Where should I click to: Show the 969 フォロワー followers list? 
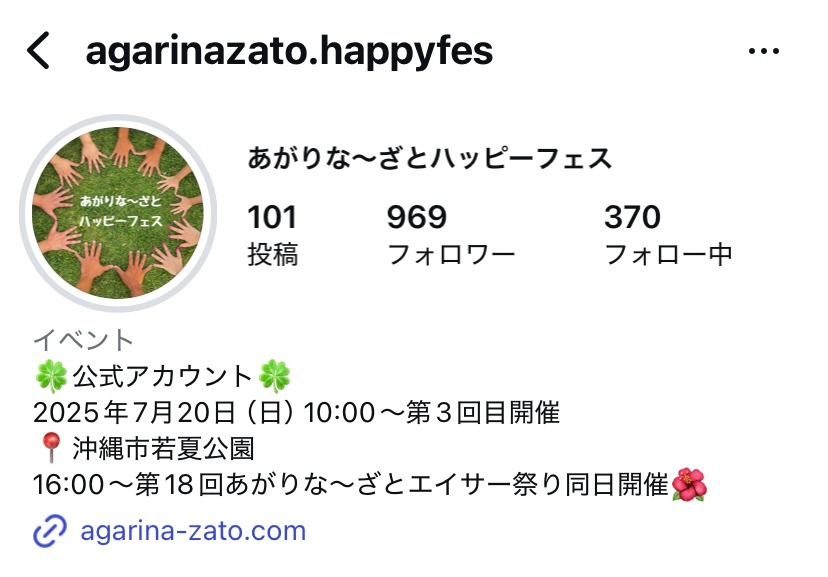pos(450,234)
